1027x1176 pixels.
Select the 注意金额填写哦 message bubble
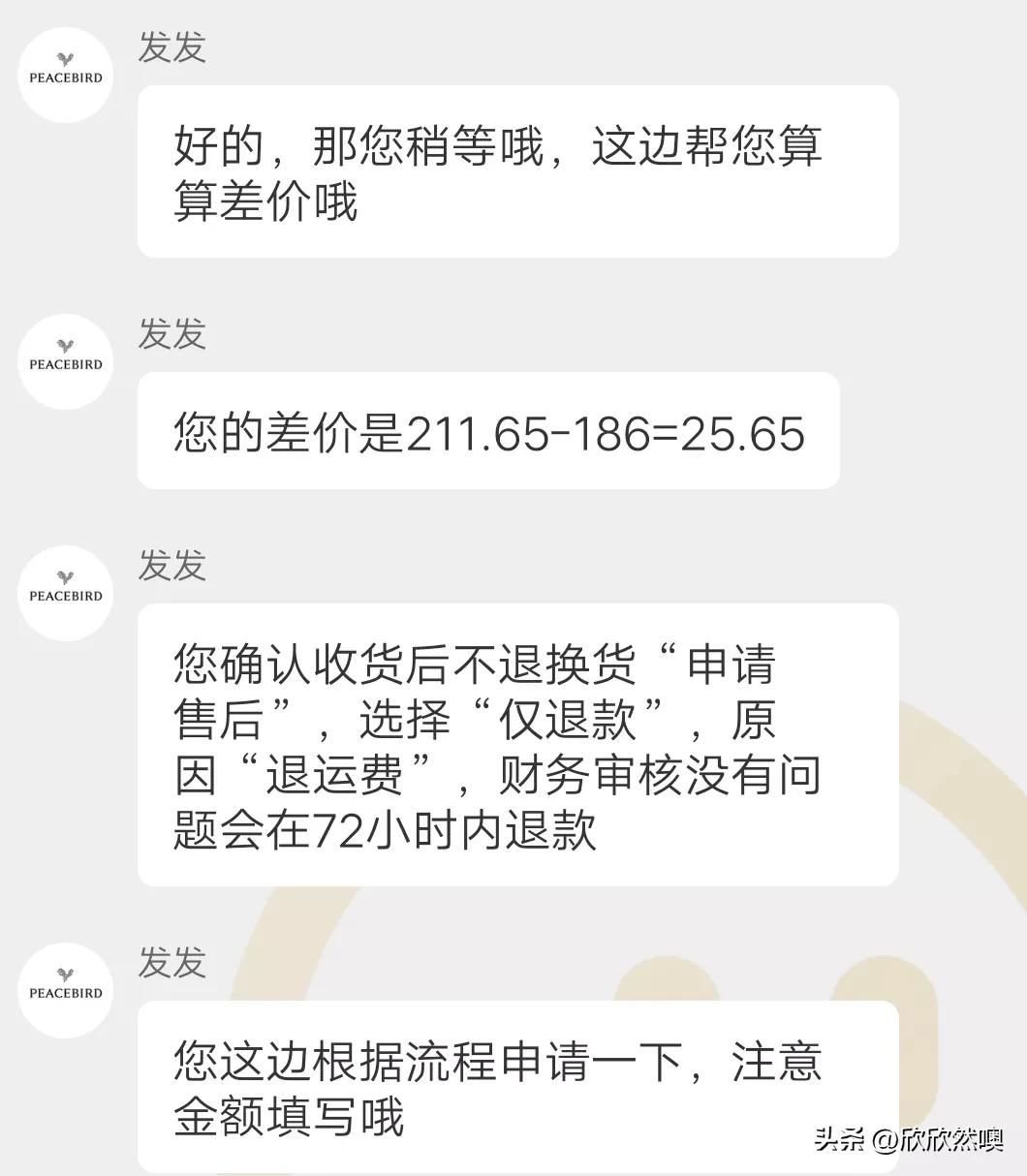coord(520,1087)
